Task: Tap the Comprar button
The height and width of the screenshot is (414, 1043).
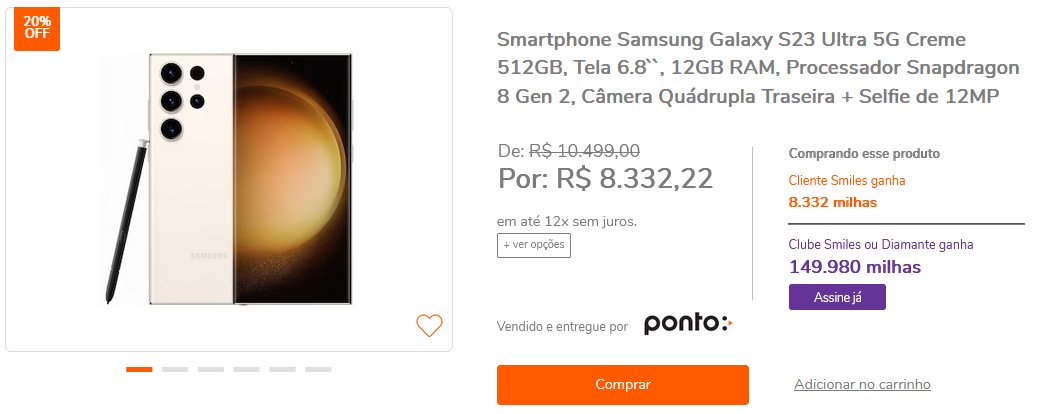Action: tap(622, 384)
